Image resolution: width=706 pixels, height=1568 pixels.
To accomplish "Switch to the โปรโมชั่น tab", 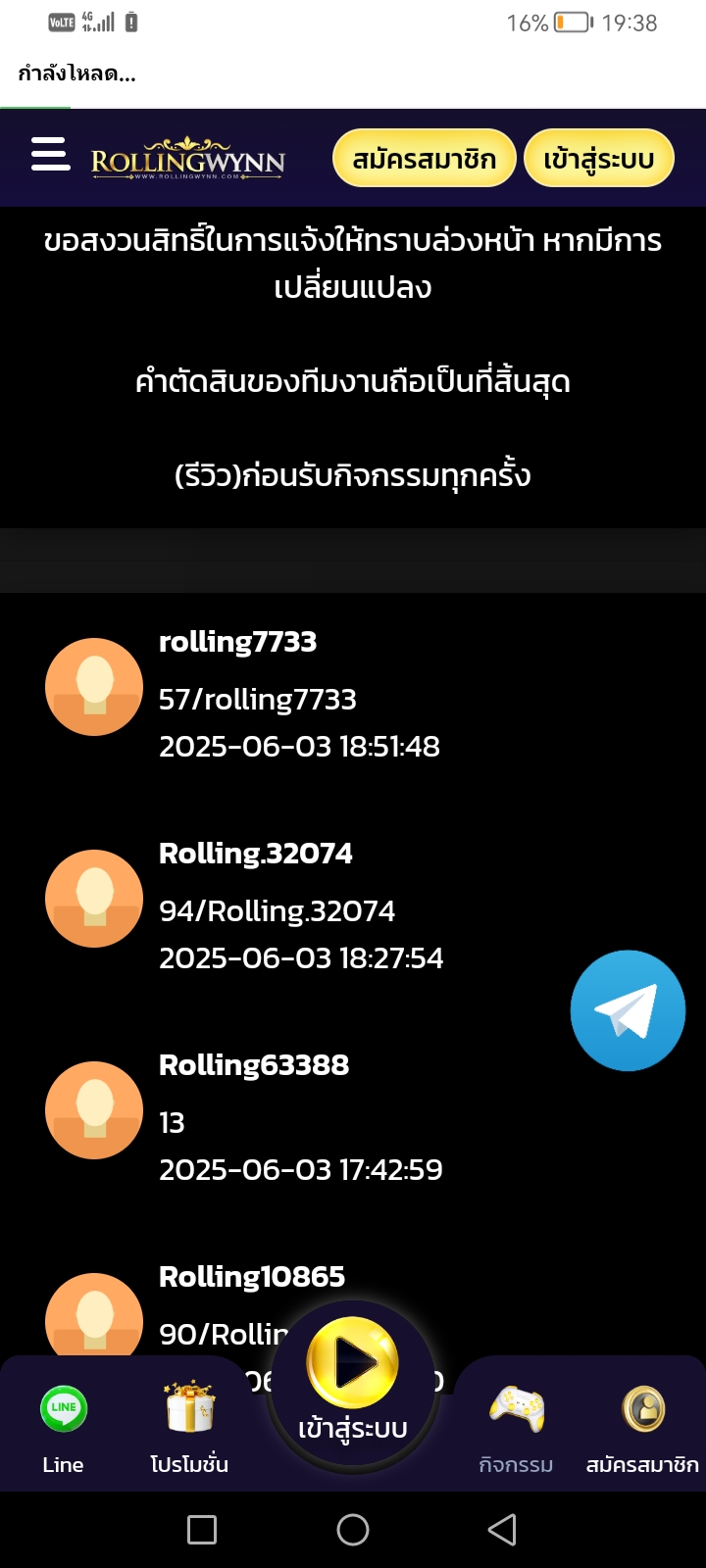I will click(189, 1430).
